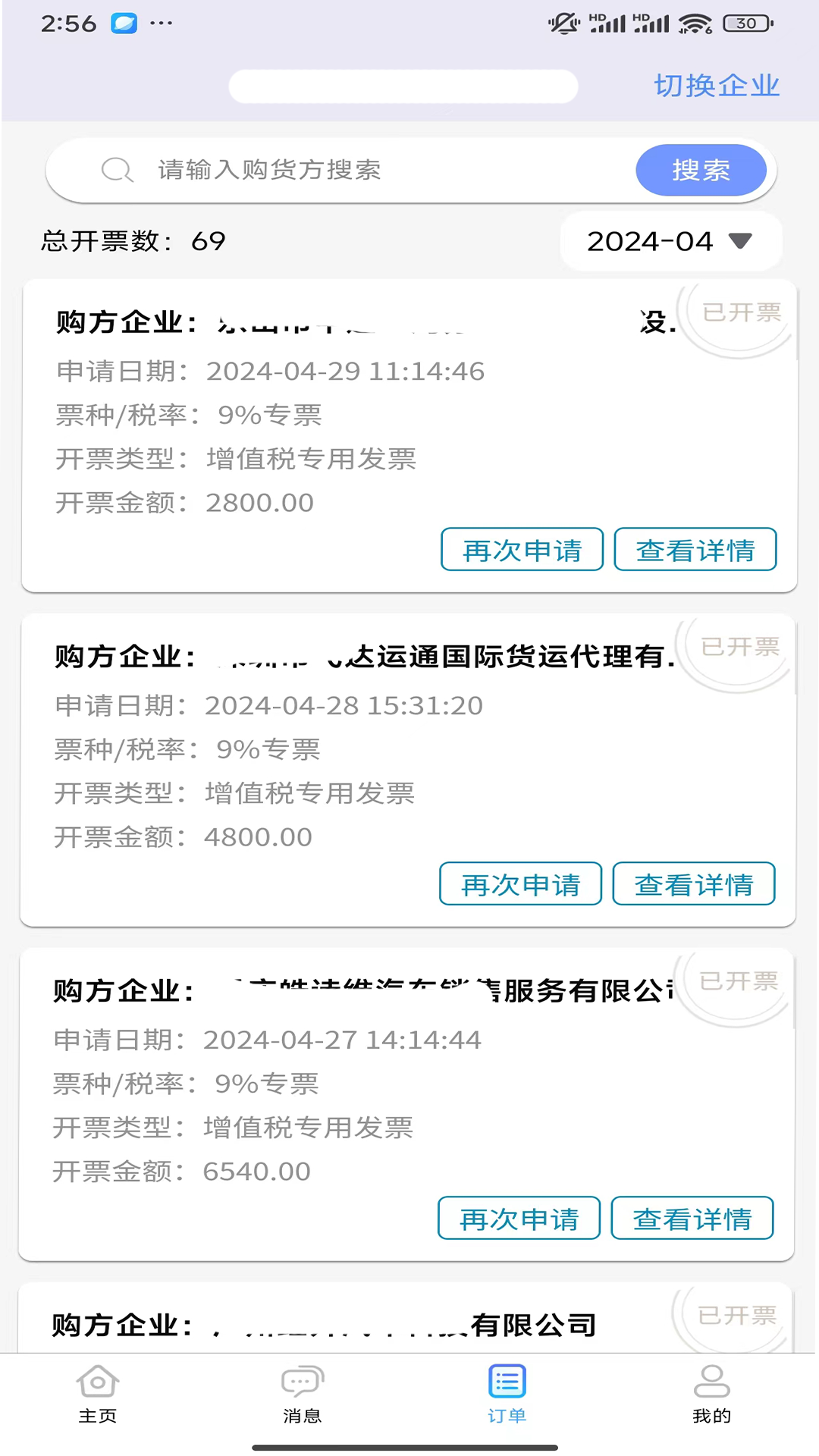Tap 再次申请 on the 2800.00 invoice
Screen dimensions: 819x1456
tap(522, 550)
